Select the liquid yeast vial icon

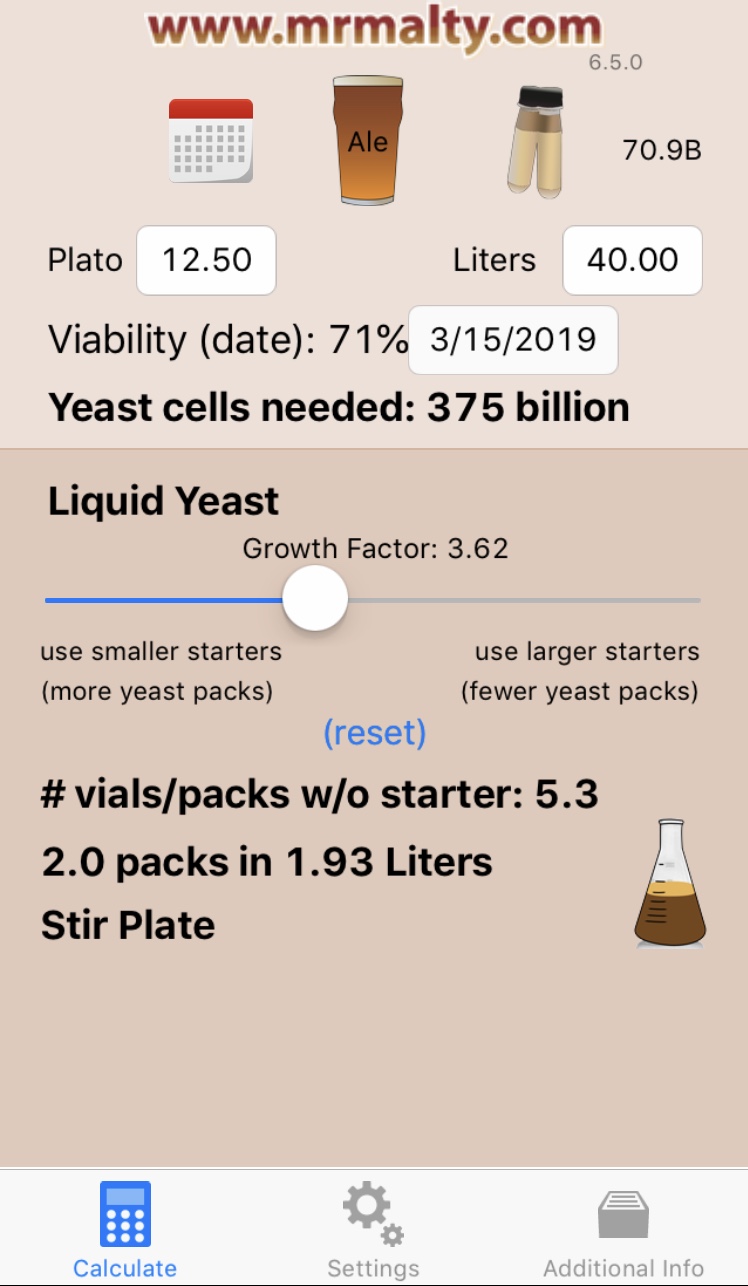coord(537,141)
